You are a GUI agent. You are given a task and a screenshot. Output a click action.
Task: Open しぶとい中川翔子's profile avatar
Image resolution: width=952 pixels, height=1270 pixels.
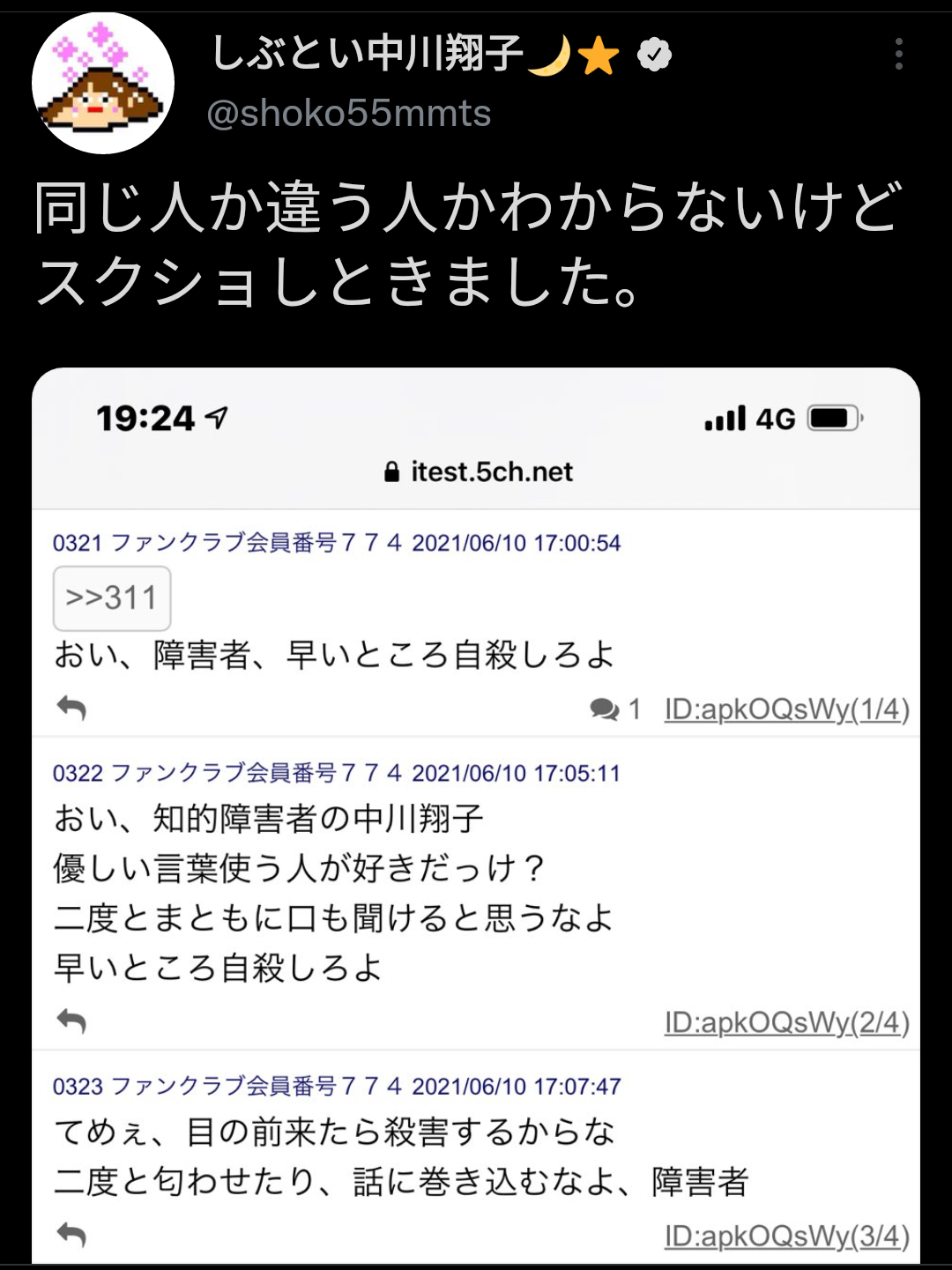click(103, 84)
